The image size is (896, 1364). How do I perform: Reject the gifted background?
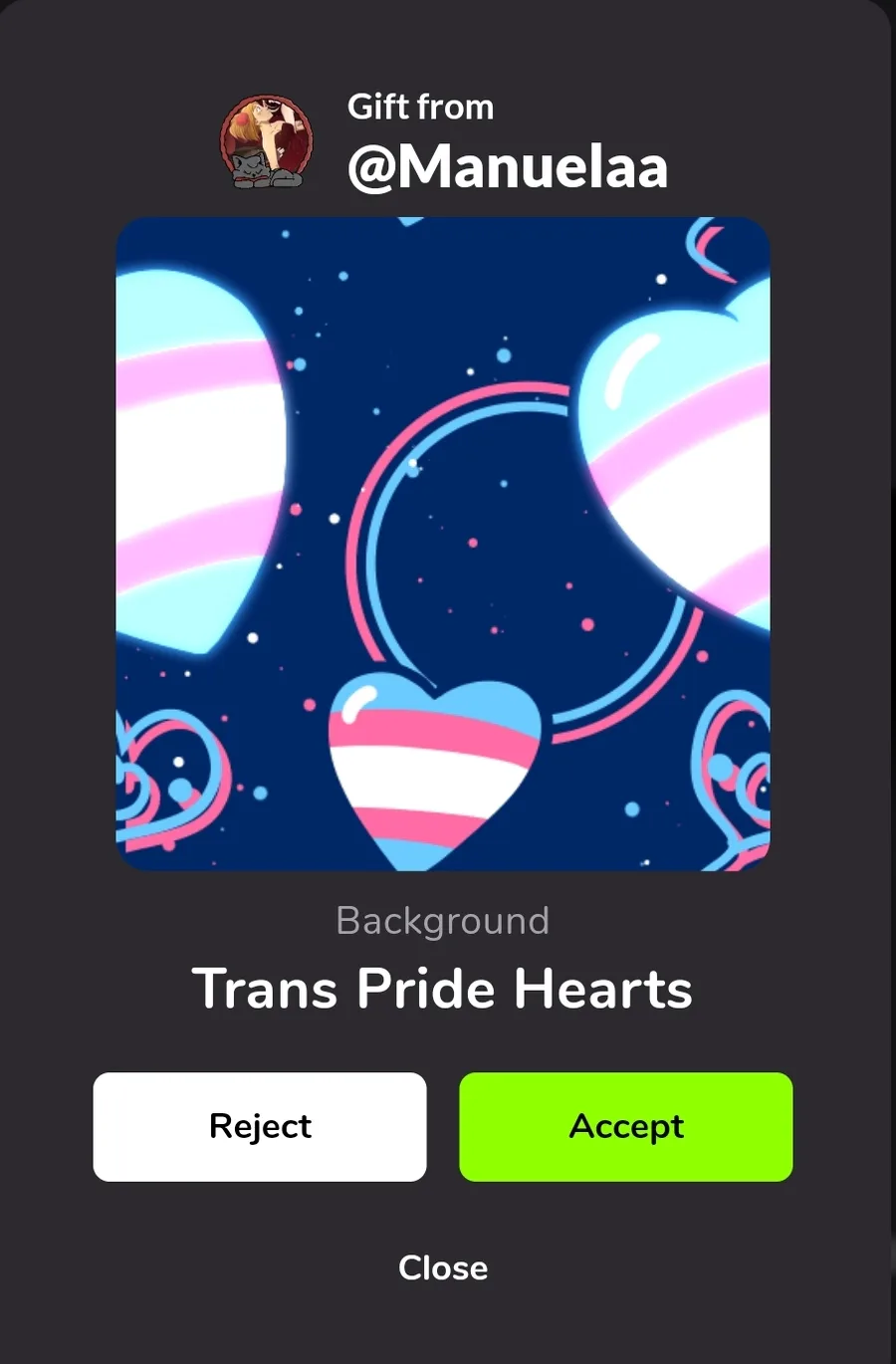click(x=260, y=1126)
